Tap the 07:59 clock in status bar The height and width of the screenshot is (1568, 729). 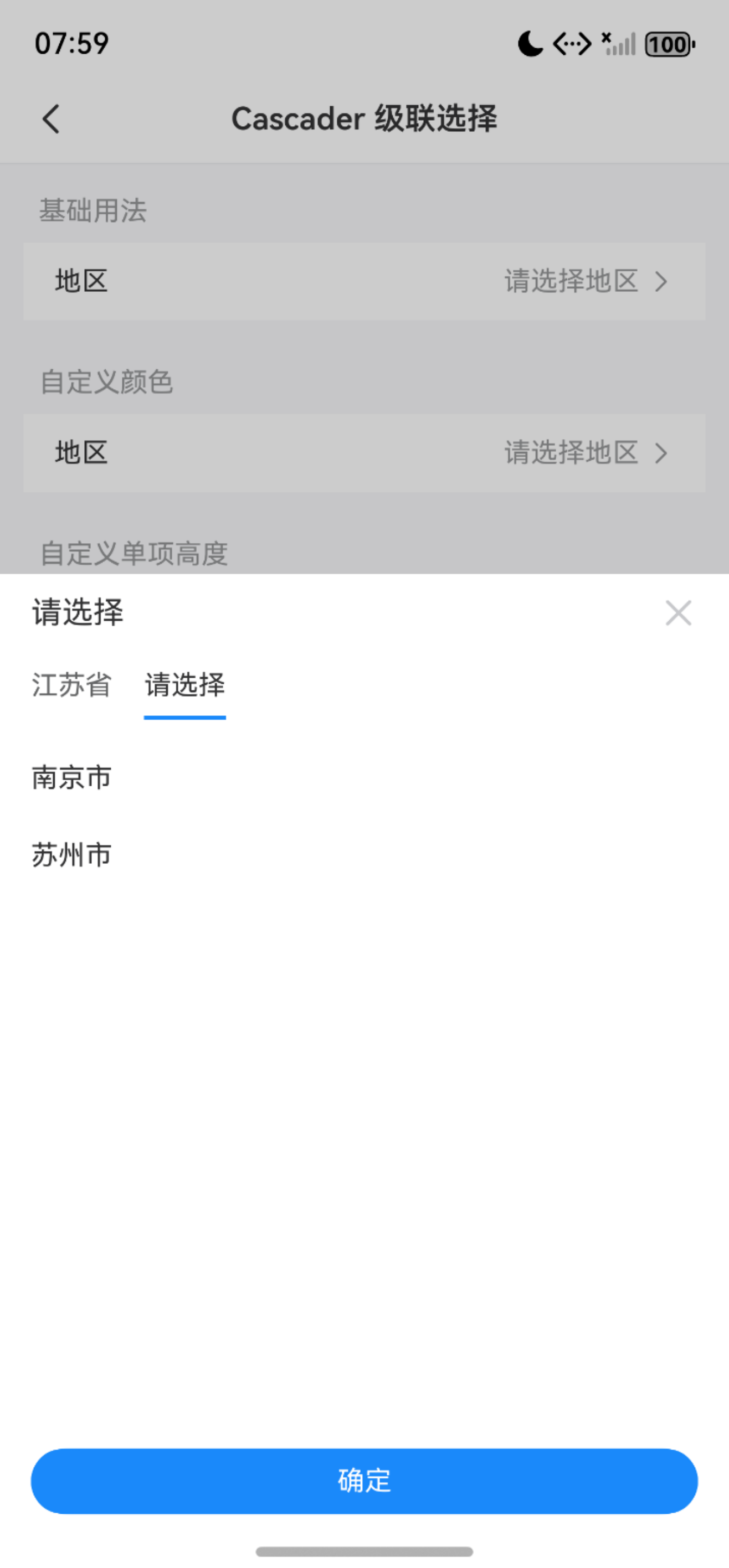pos(71,43)
